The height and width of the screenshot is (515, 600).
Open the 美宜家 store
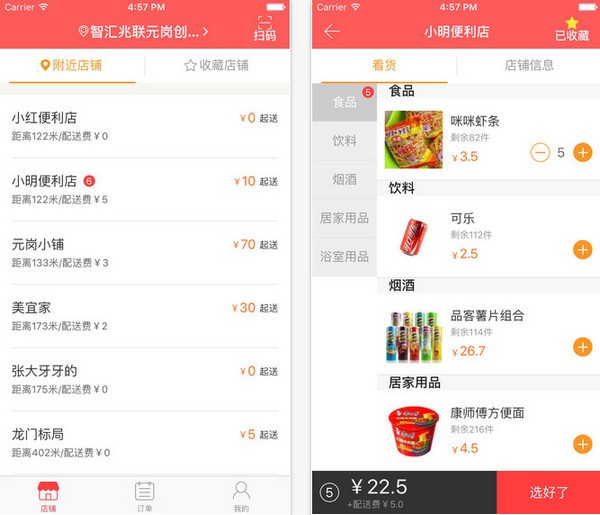click(145, 315)
